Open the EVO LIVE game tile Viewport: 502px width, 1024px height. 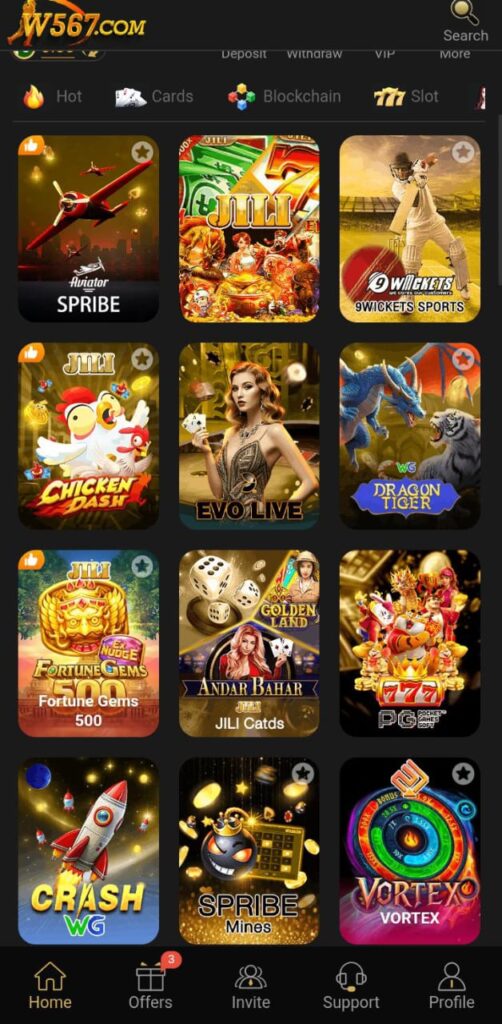[249, 436]
